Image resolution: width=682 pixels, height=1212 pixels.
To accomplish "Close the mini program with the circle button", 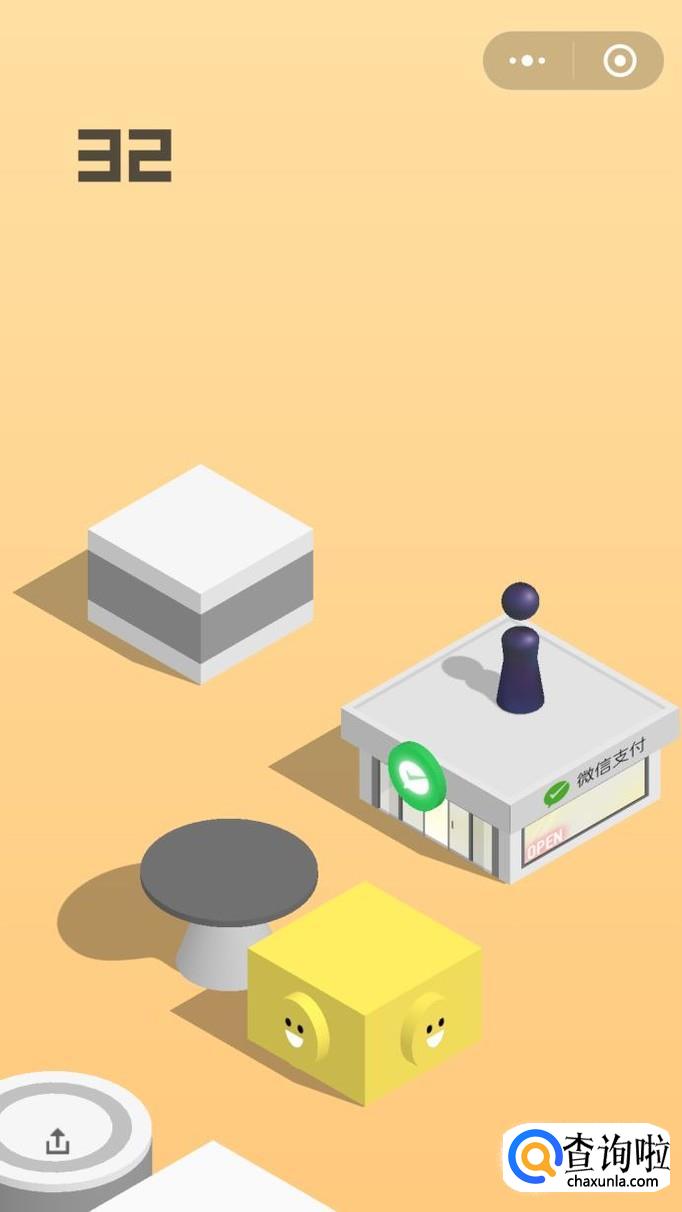I will coord(620,61).
